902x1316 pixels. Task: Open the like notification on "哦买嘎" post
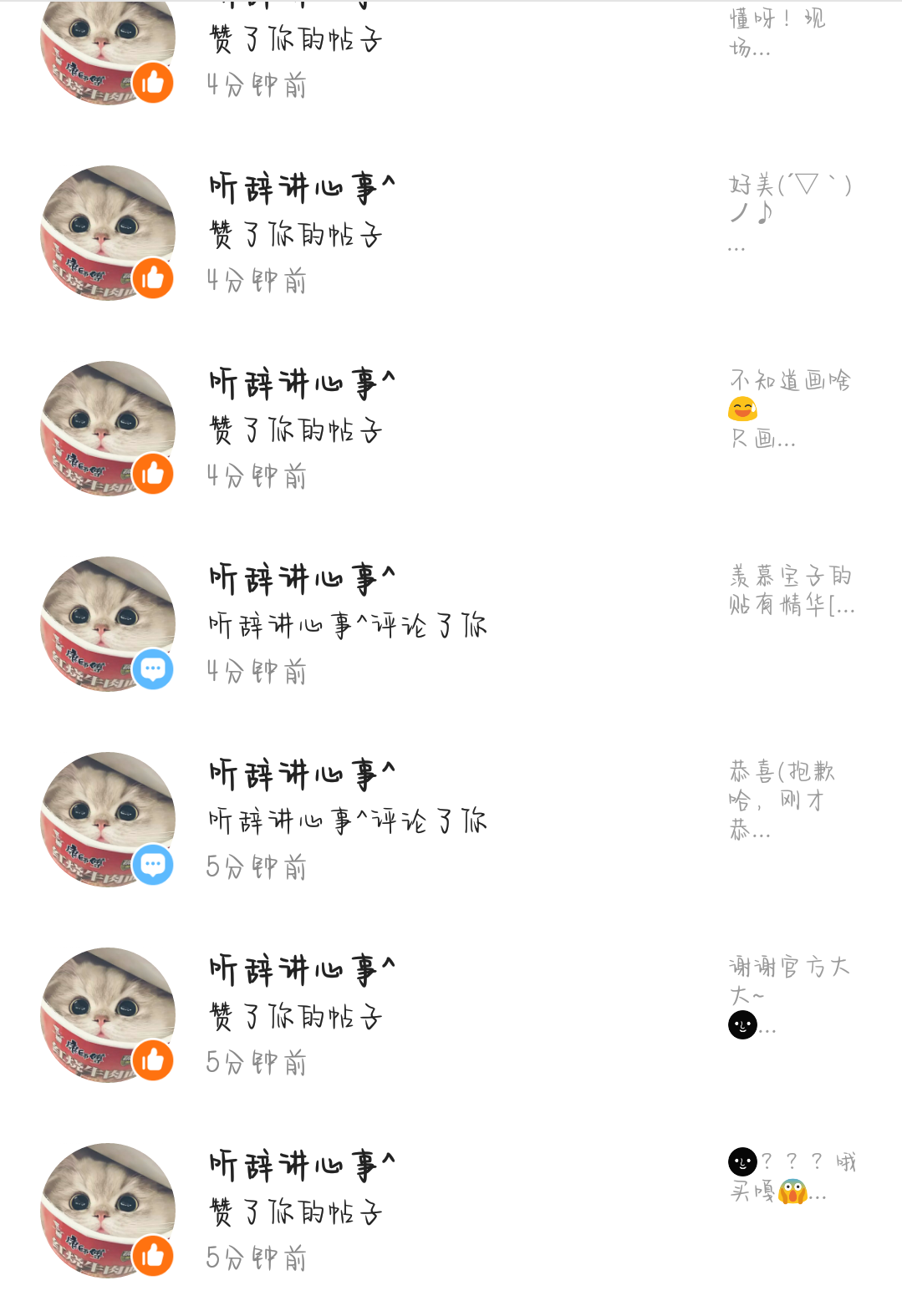click(451, 1211)
